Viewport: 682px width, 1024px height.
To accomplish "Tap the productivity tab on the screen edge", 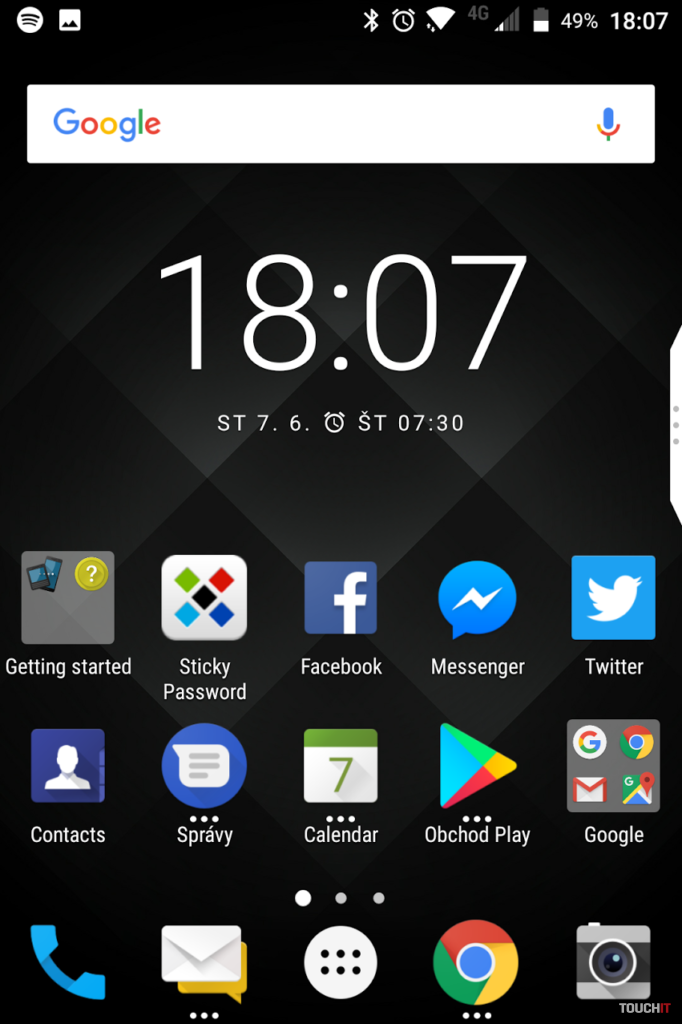I will pyautogui.click(x=675, y=425).
